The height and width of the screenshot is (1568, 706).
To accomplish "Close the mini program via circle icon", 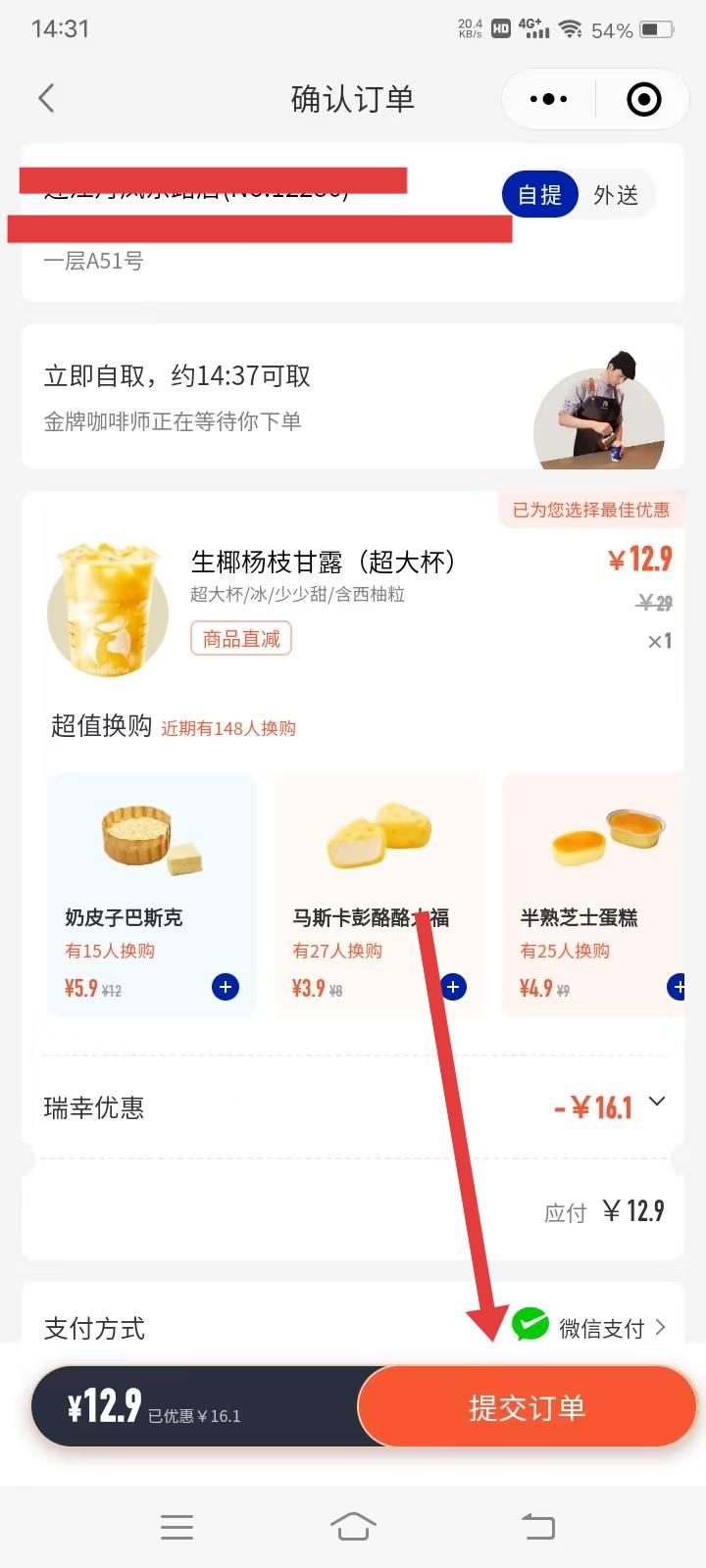I will pos(643,99).
